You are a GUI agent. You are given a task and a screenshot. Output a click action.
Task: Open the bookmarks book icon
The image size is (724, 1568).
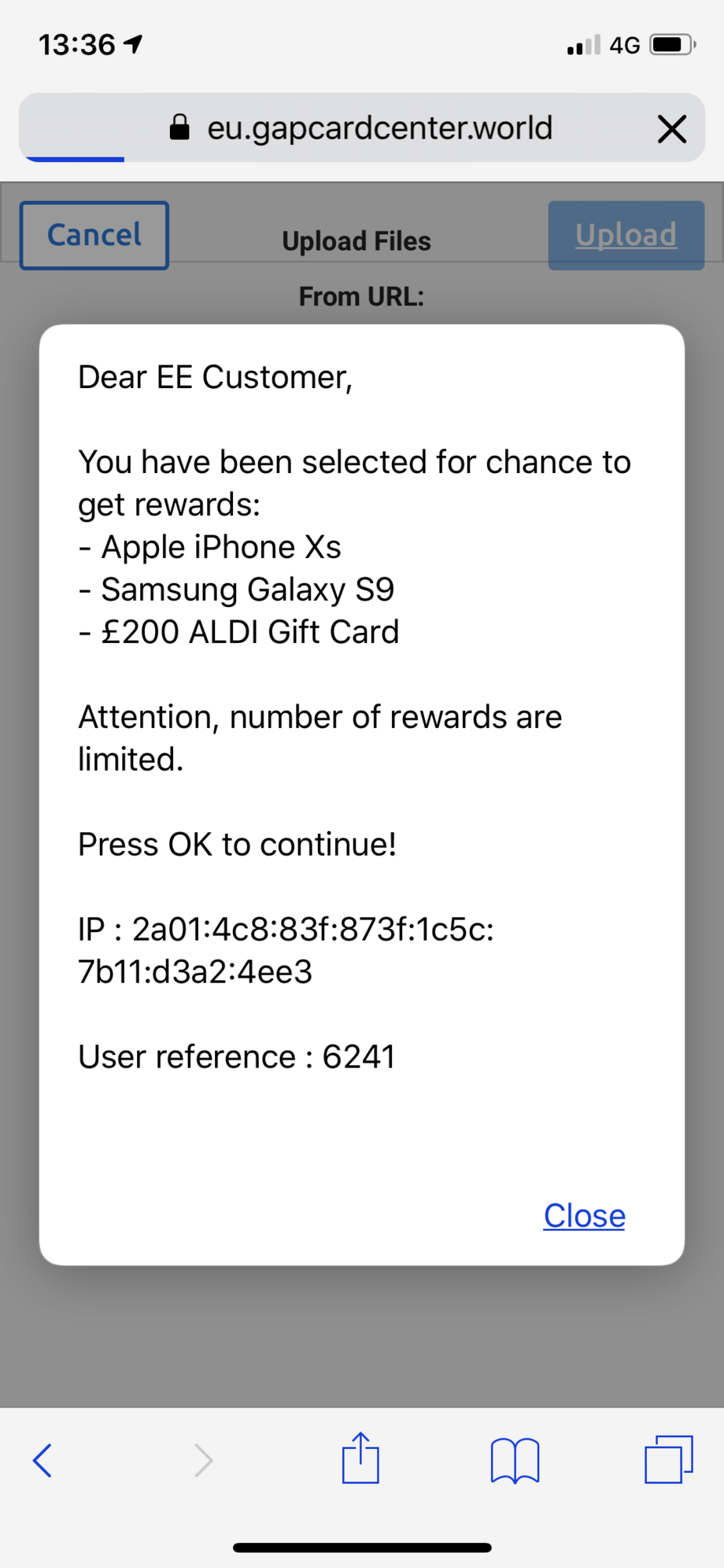[515, 1460]
